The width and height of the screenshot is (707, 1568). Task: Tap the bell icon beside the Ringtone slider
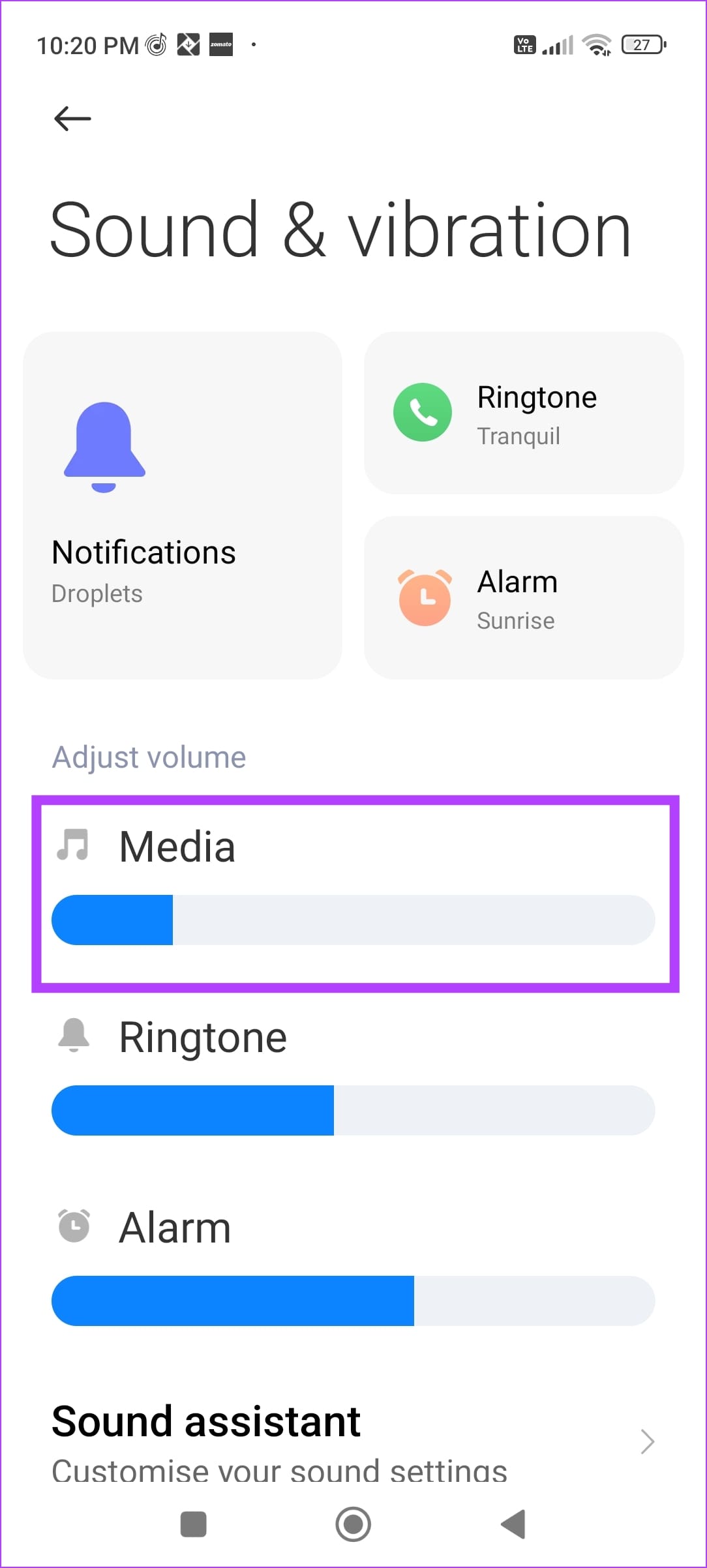[x=73, y=1036]
